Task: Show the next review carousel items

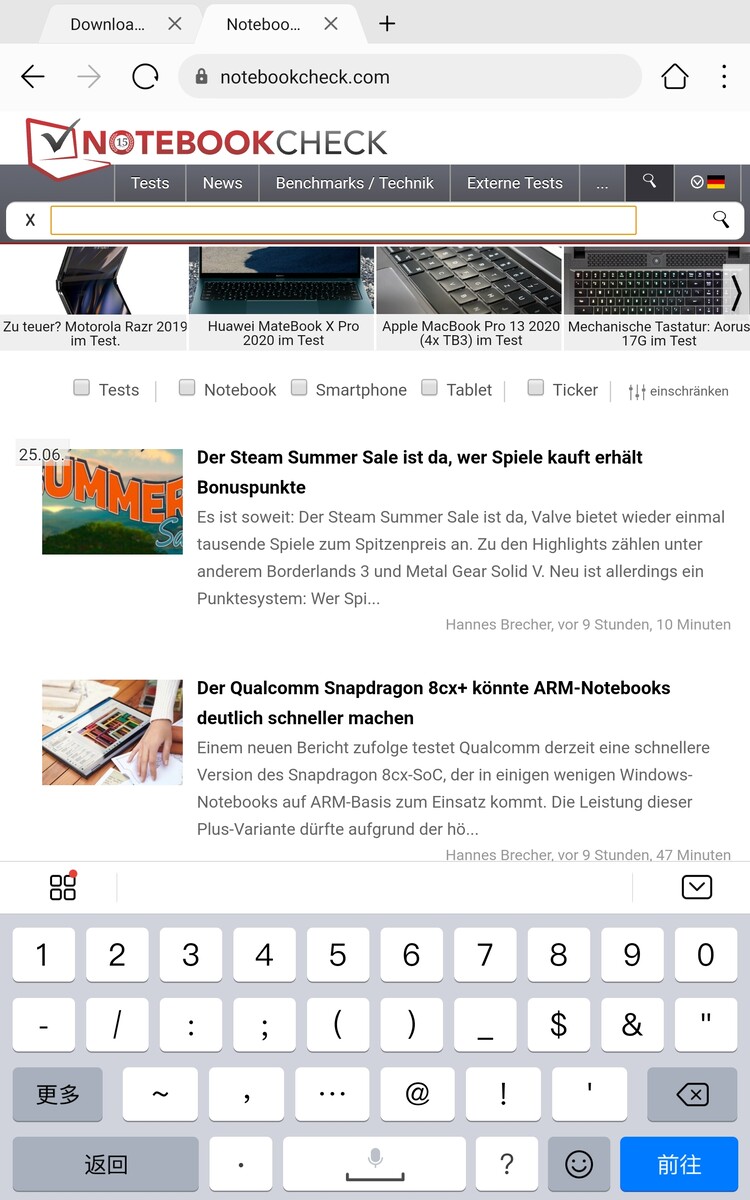Action: tap(736, 292)
